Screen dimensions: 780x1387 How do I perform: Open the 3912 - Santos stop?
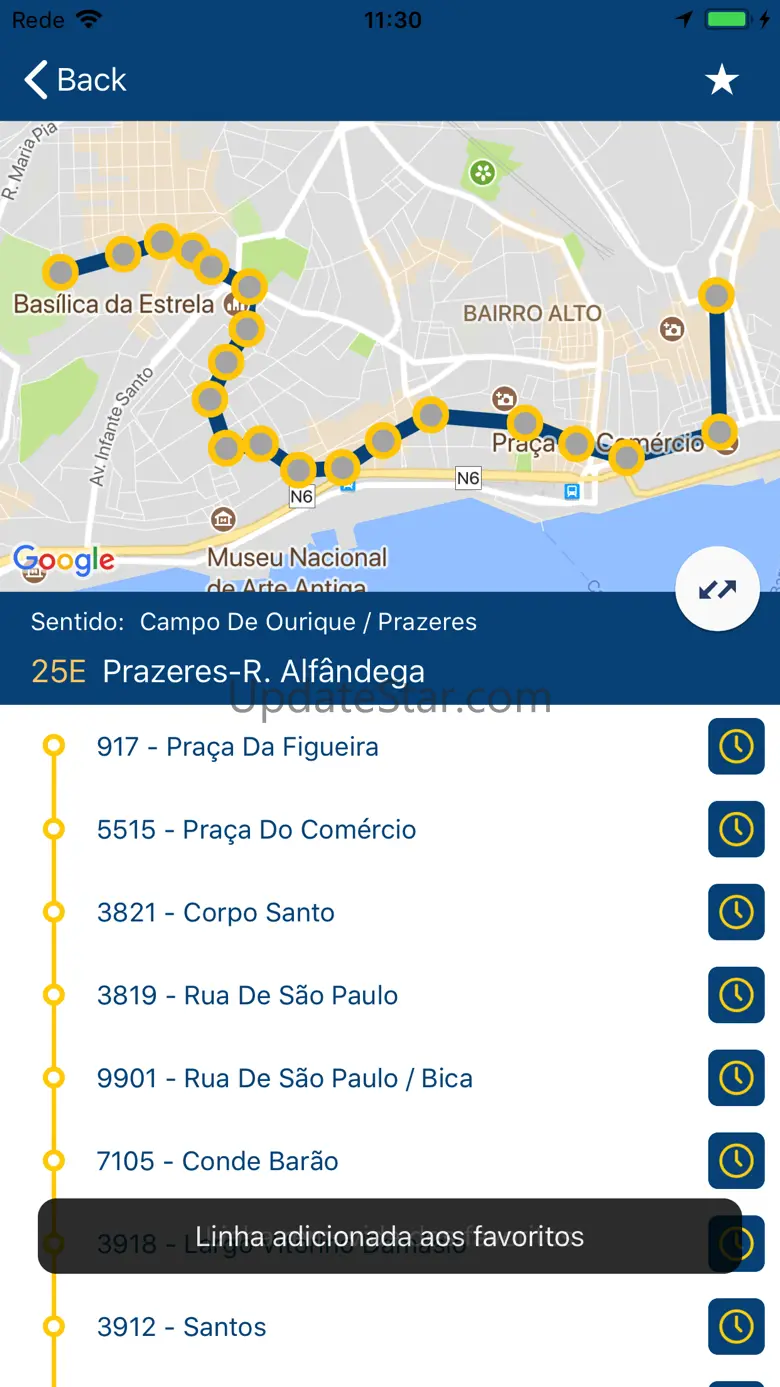pos(182,1328)
